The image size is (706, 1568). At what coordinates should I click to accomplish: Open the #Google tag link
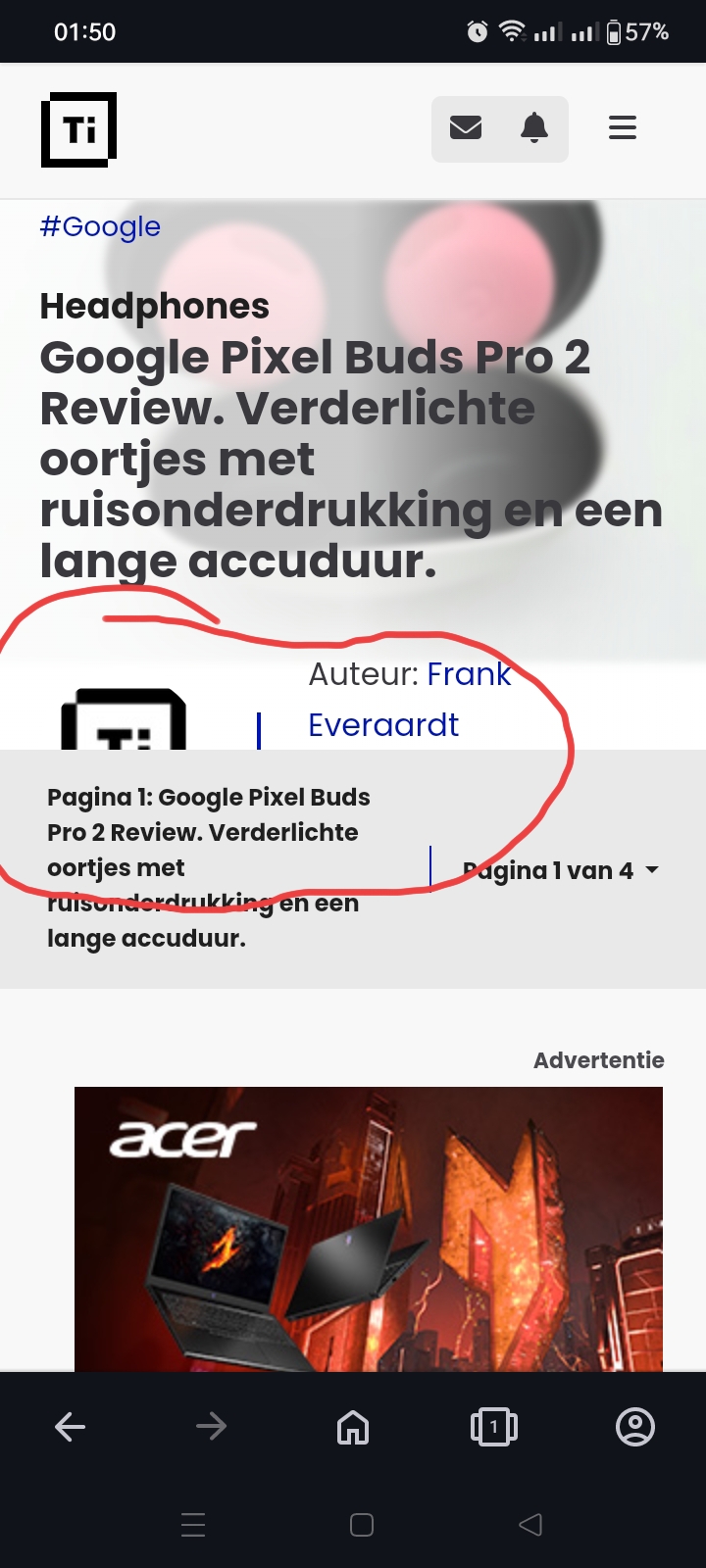click(x=100, y=226)
